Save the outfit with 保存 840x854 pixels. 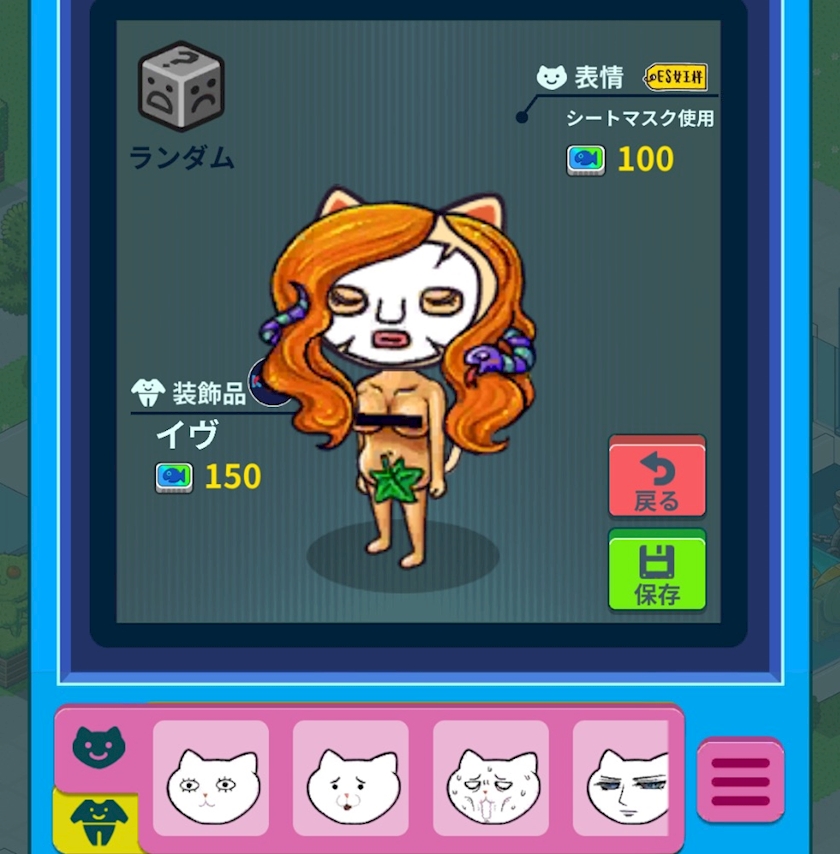click(x=657, y=572)
